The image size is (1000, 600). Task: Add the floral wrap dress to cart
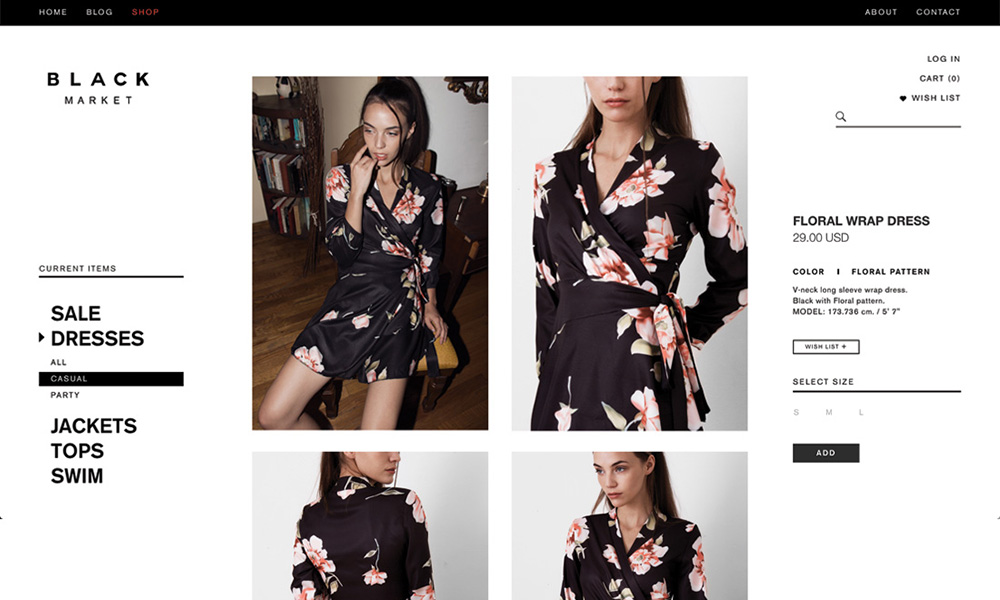(x=825, y=453)
